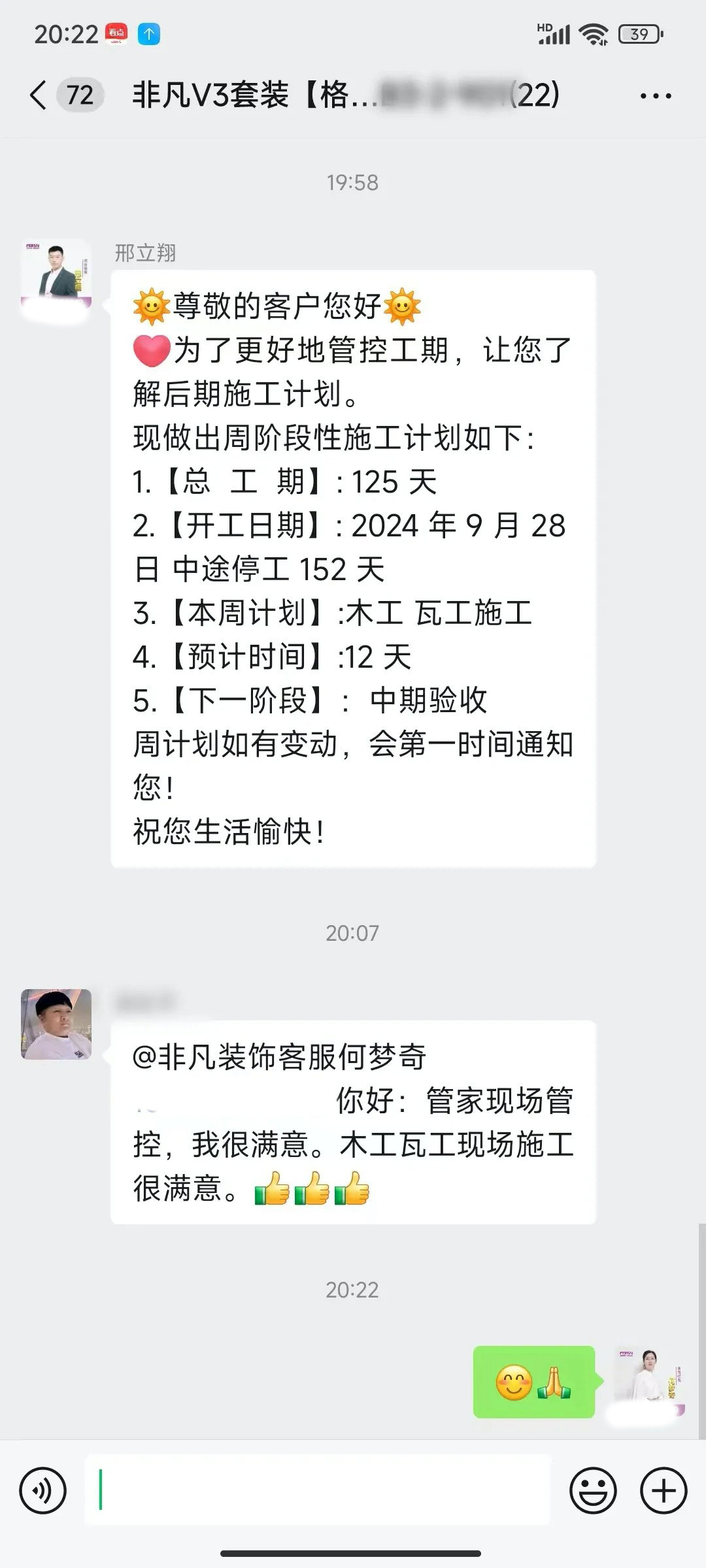Open the plus attachments menu
Viewport: 706px width, 1568px height.
pos(664,1491)
